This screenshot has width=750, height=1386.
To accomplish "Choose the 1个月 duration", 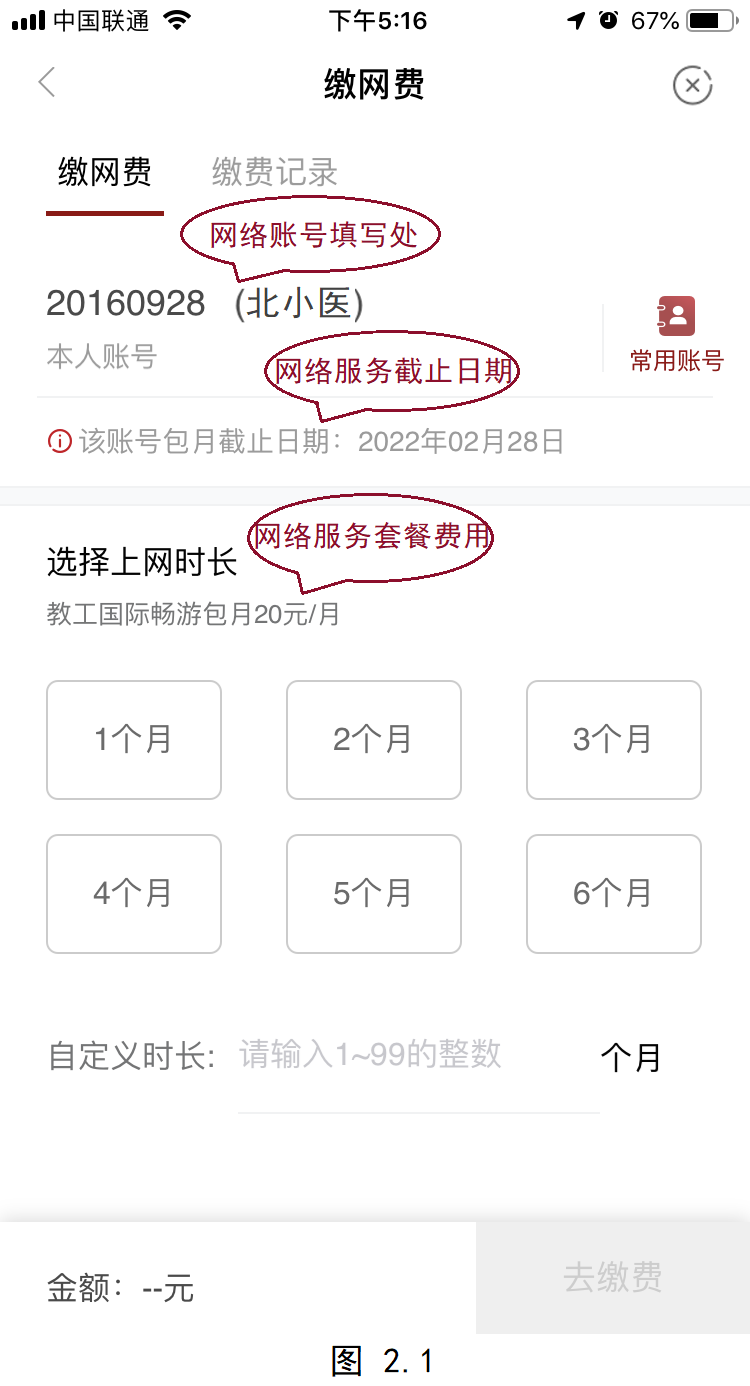I will click(134, 740).
